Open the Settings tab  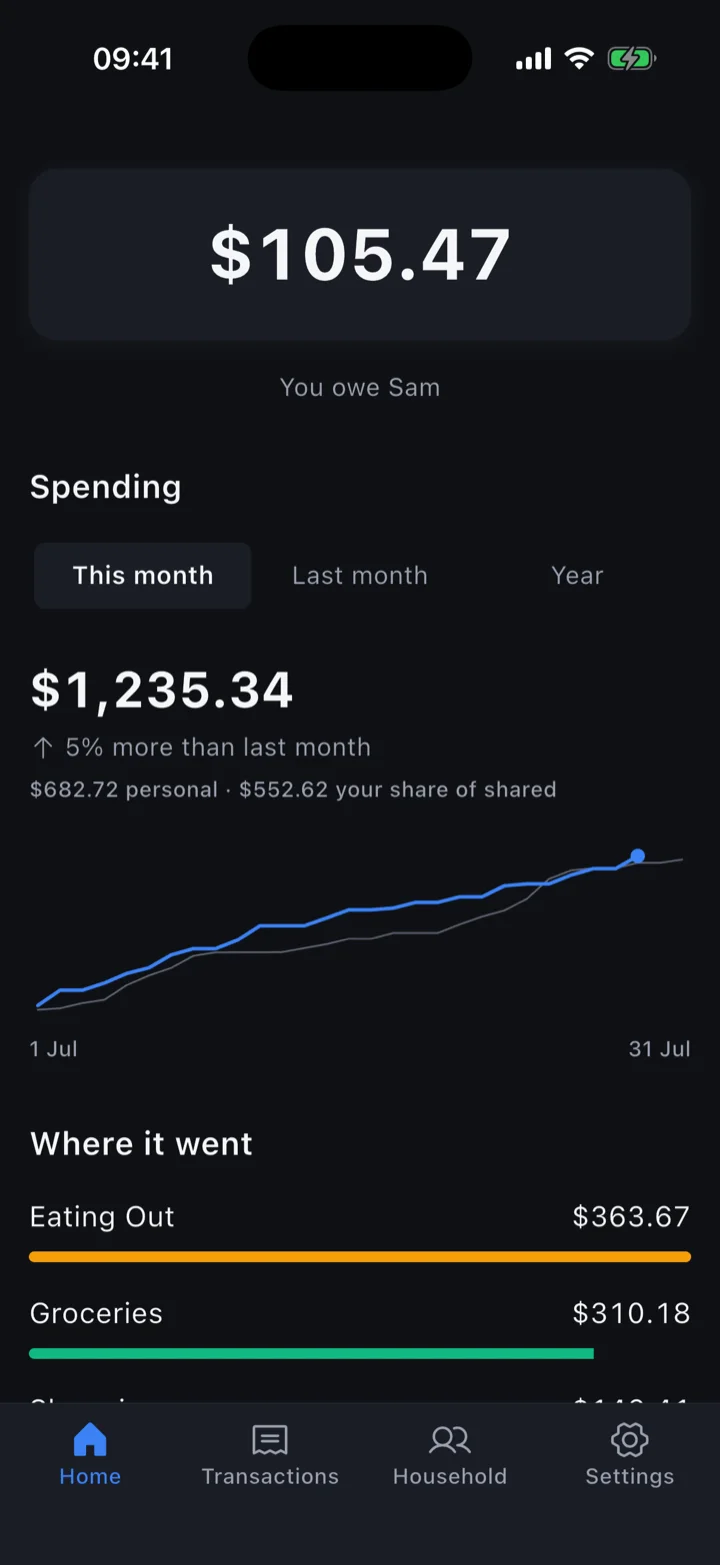click(630, 1455)
